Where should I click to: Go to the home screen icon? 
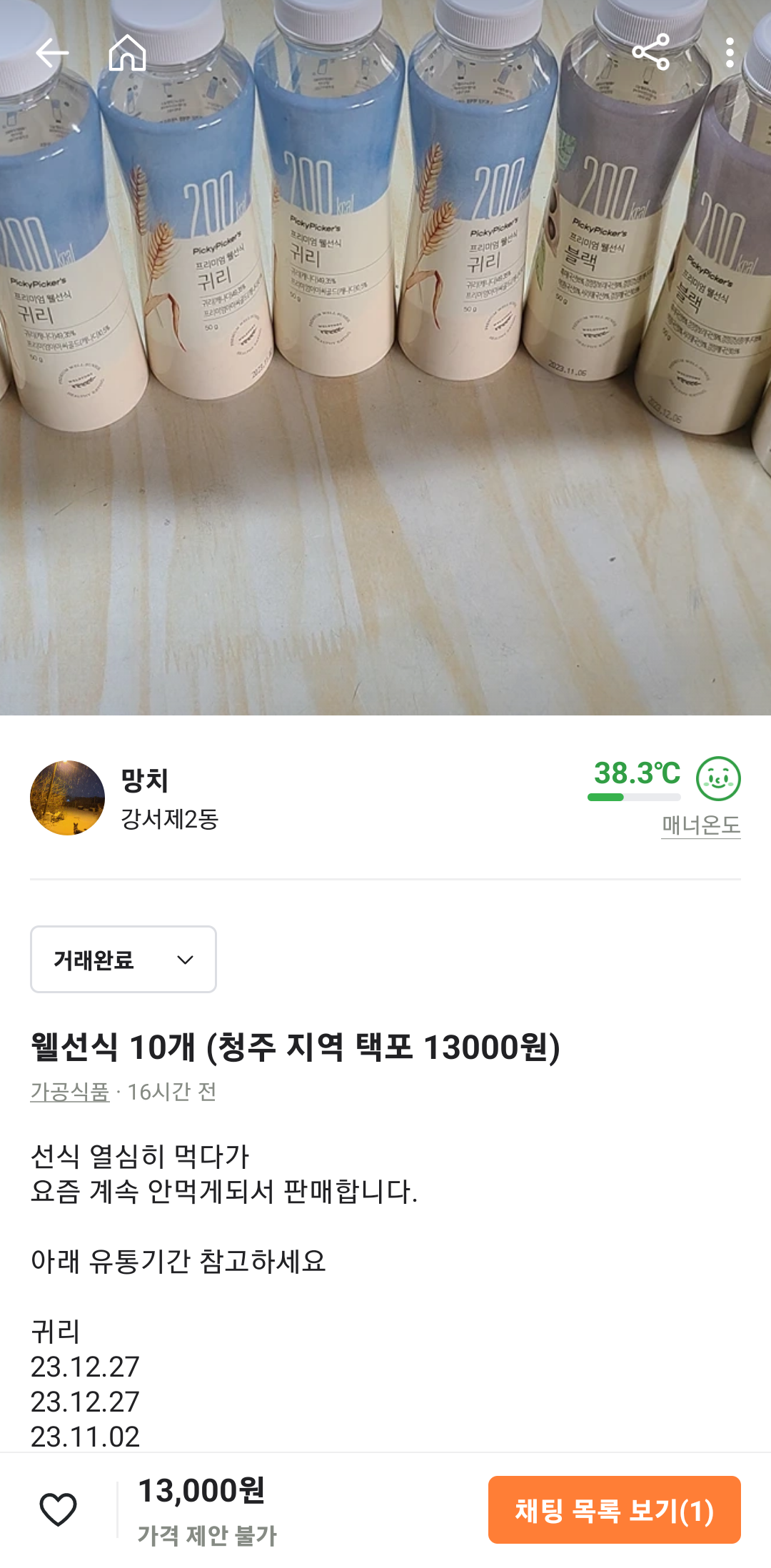[x=127, y=54]
